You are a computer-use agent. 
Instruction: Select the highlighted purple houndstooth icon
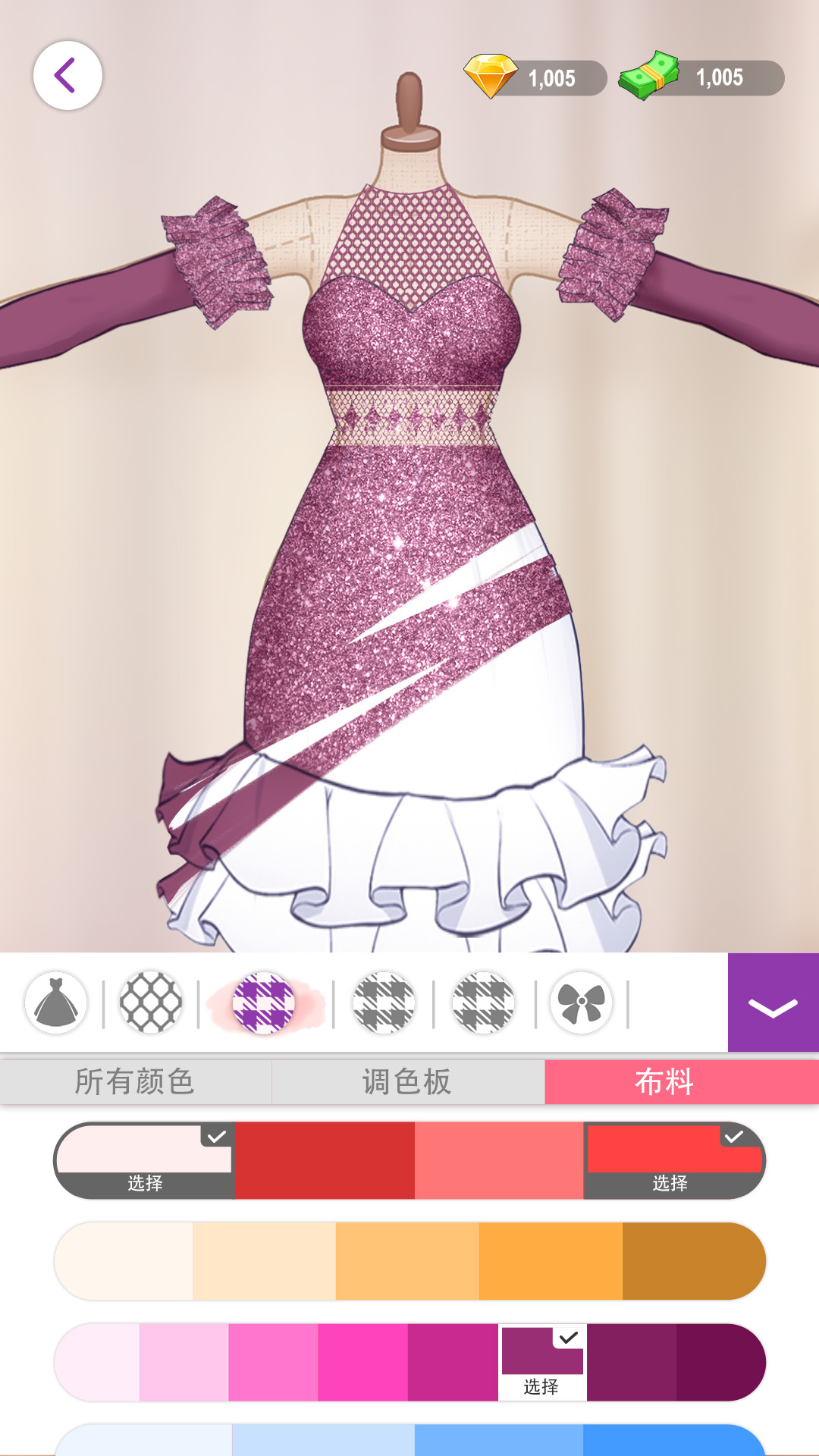263,1003
